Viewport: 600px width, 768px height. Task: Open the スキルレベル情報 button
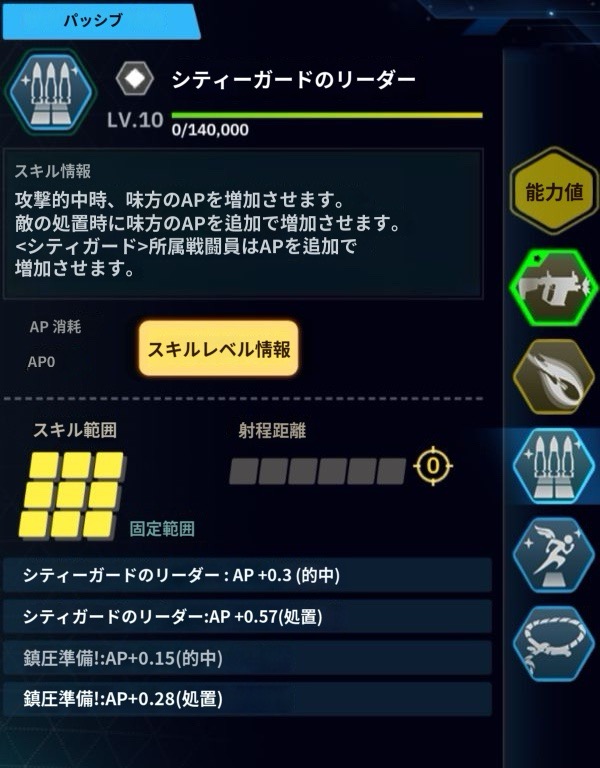click(218, 349)
